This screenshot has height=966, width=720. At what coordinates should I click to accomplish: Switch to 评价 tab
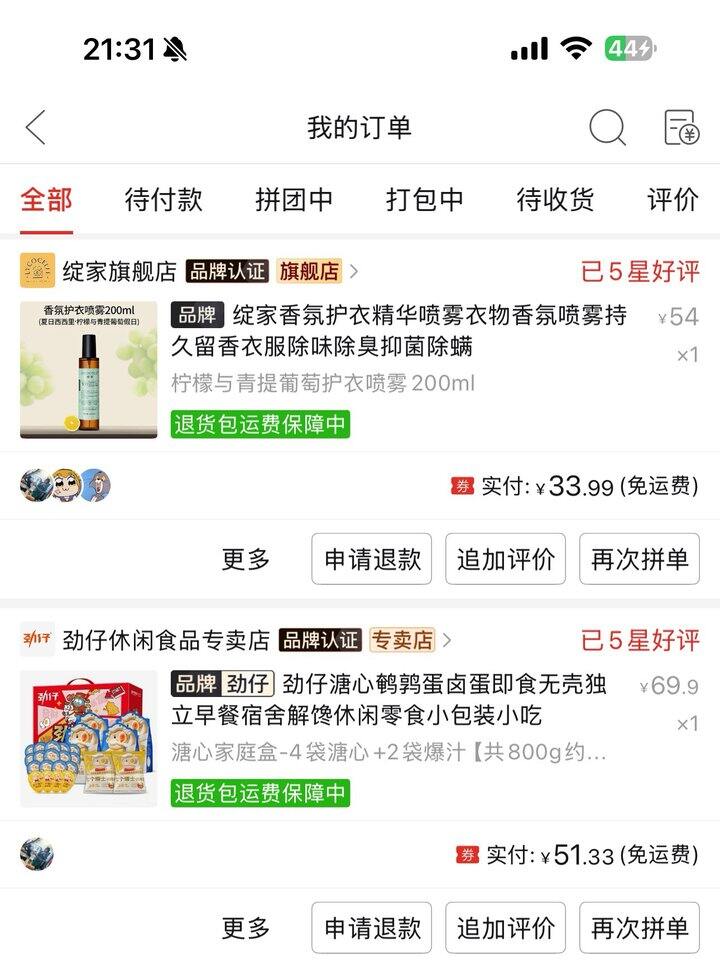672,199
